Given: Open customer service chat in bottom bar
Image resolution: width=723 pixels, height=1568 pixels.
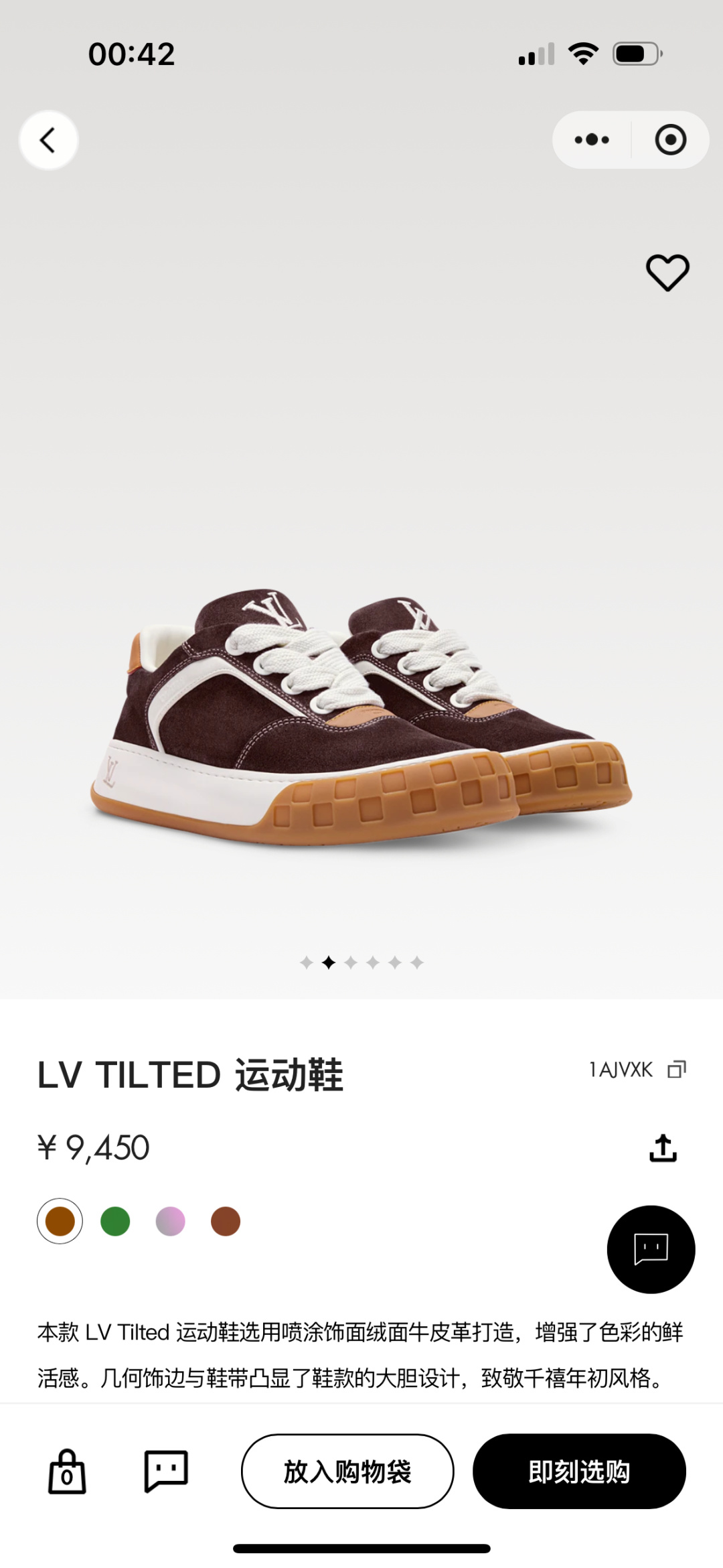Looking at the screenshot, I should pyautogui.click(x=166, y=1472).
